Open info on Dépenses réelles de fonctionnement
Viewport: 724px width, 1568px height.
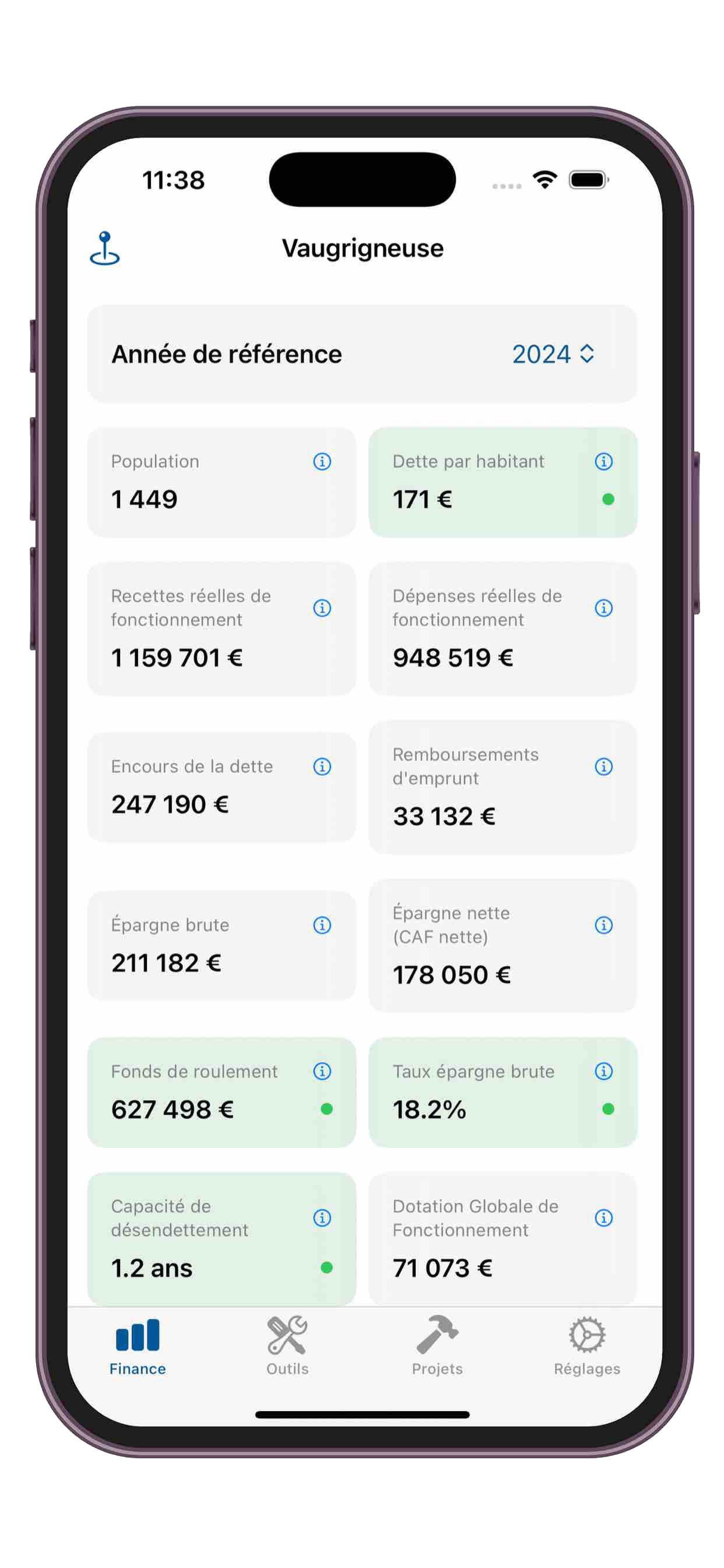point(603,607)
